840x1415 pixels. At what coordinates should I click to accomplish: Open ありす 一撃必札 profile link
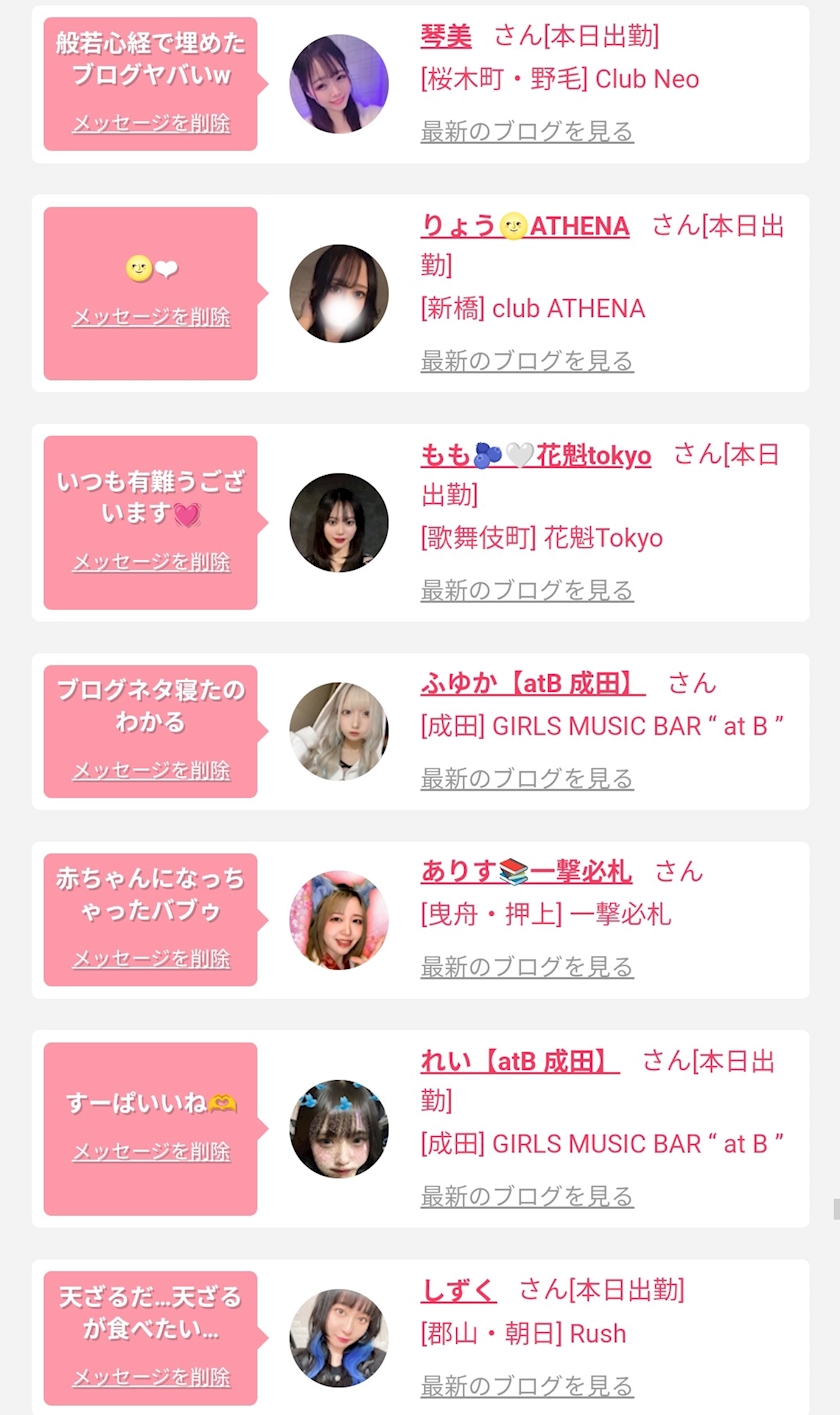[x=526, y=871]
